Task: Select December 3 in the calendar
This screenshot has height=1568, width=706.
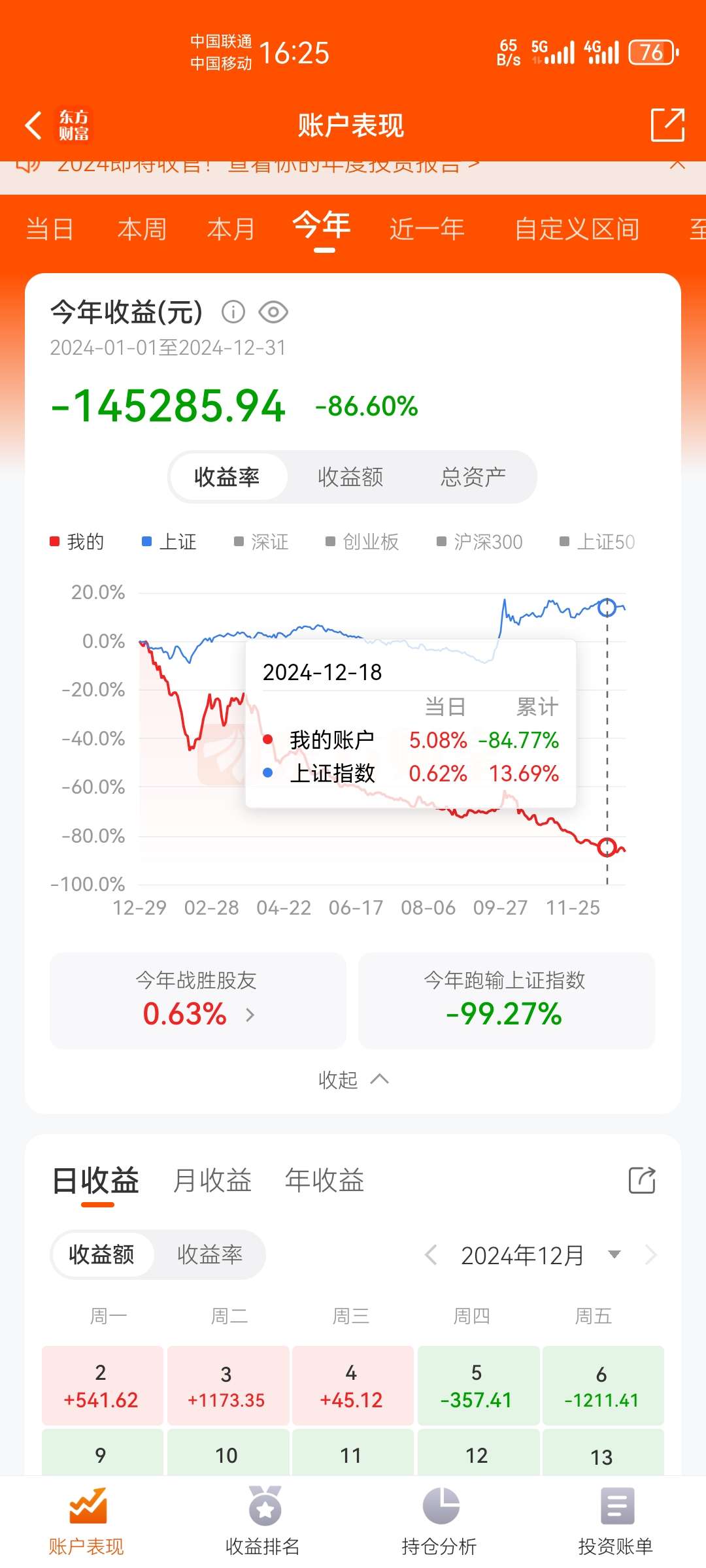Action: (227, 1386)
